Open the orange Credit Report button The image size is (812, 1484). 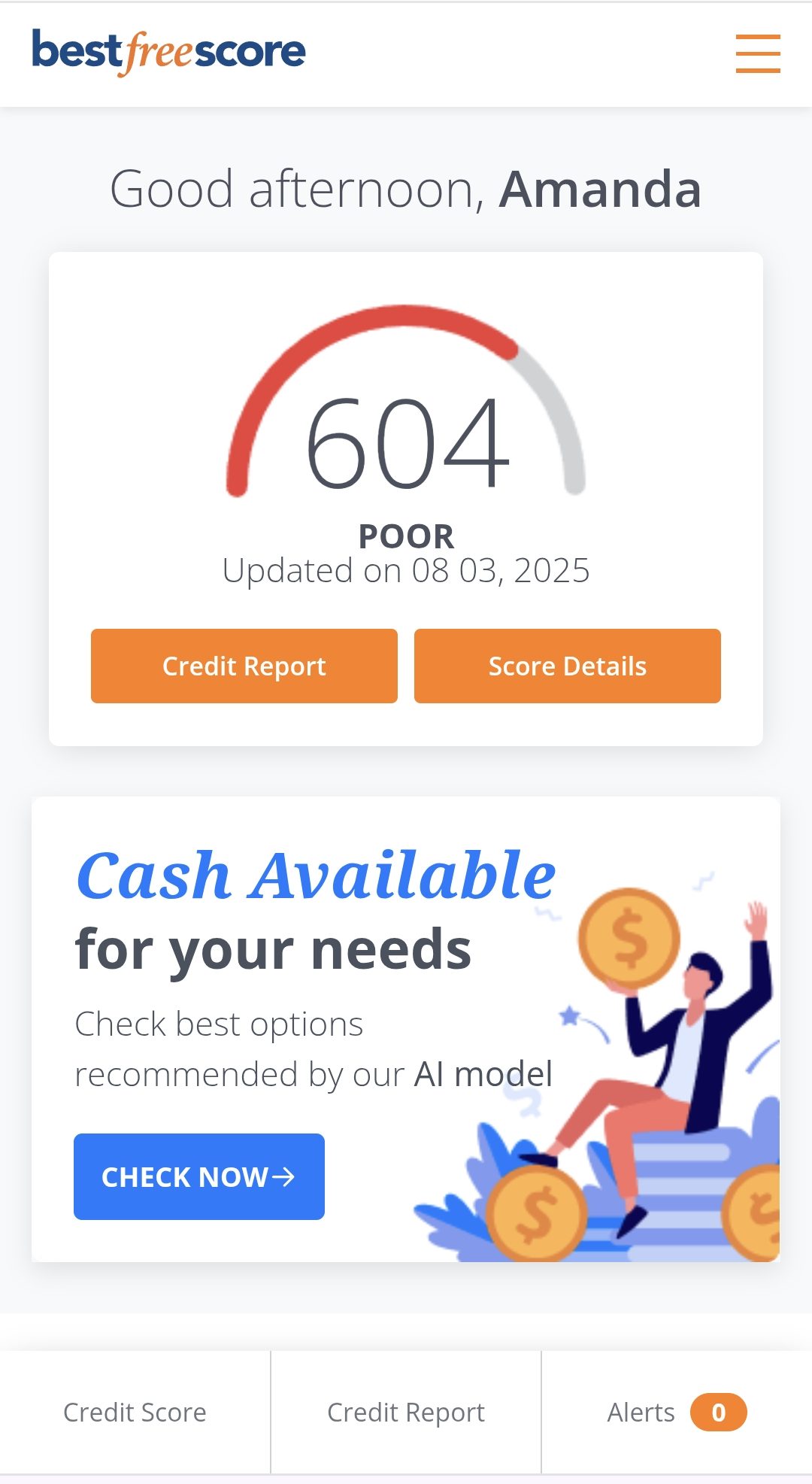pos(244,666)
